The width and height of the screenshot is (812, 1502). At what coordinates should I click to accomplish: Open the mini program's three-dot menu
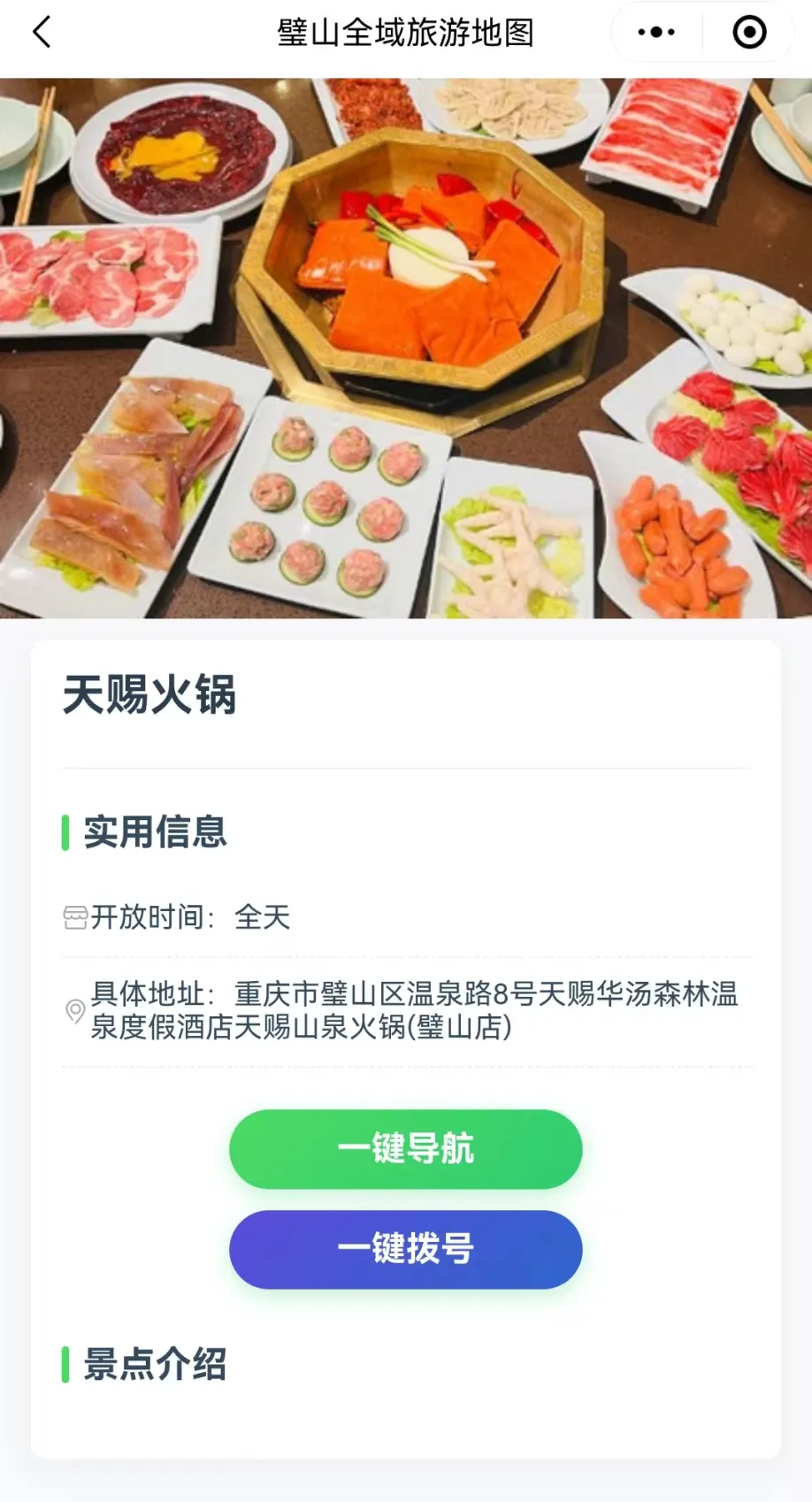pyautogui.click(x=656, y=33)
